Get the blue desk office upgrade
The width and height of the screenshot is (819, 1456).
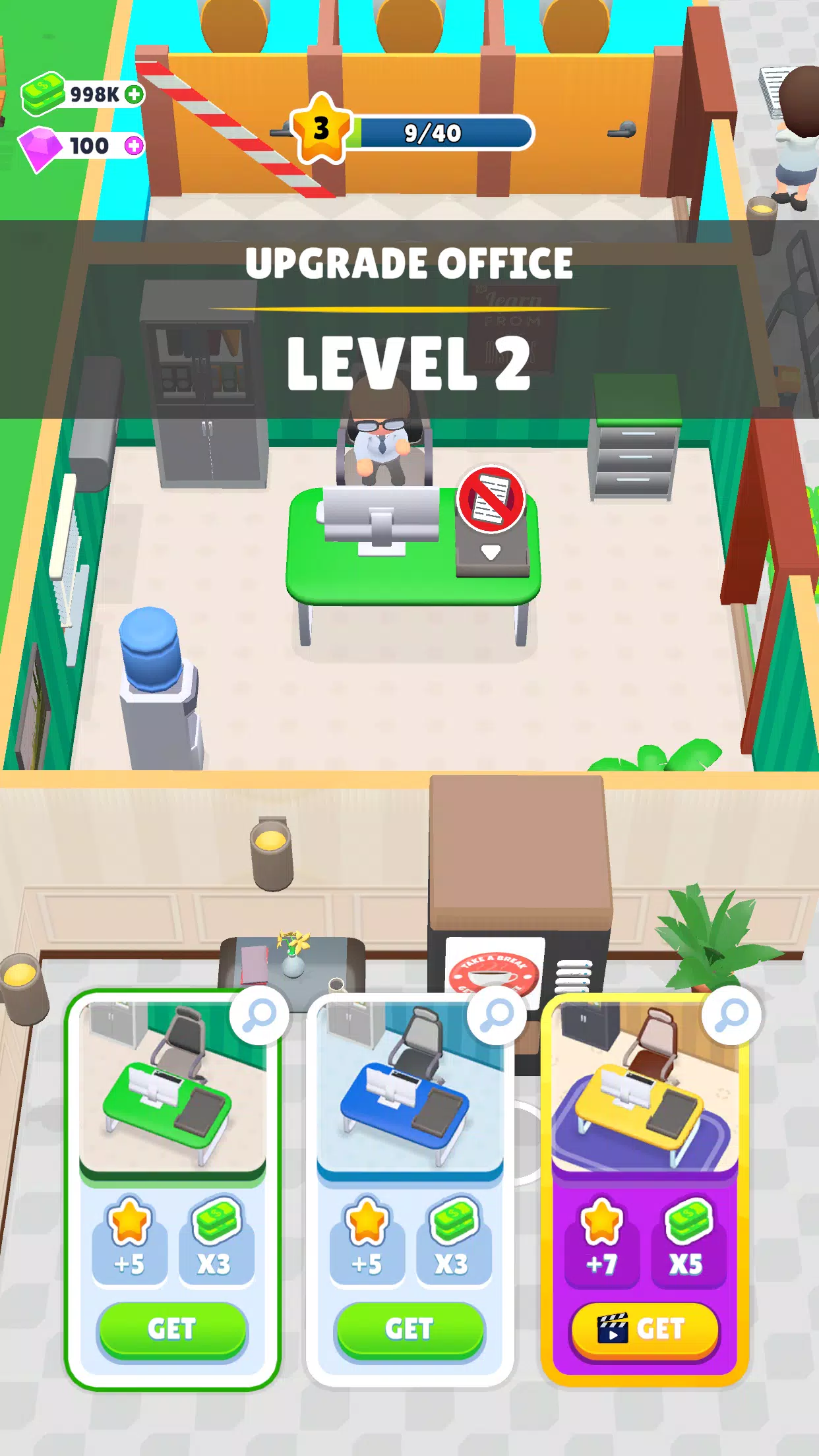(409, 1329)
